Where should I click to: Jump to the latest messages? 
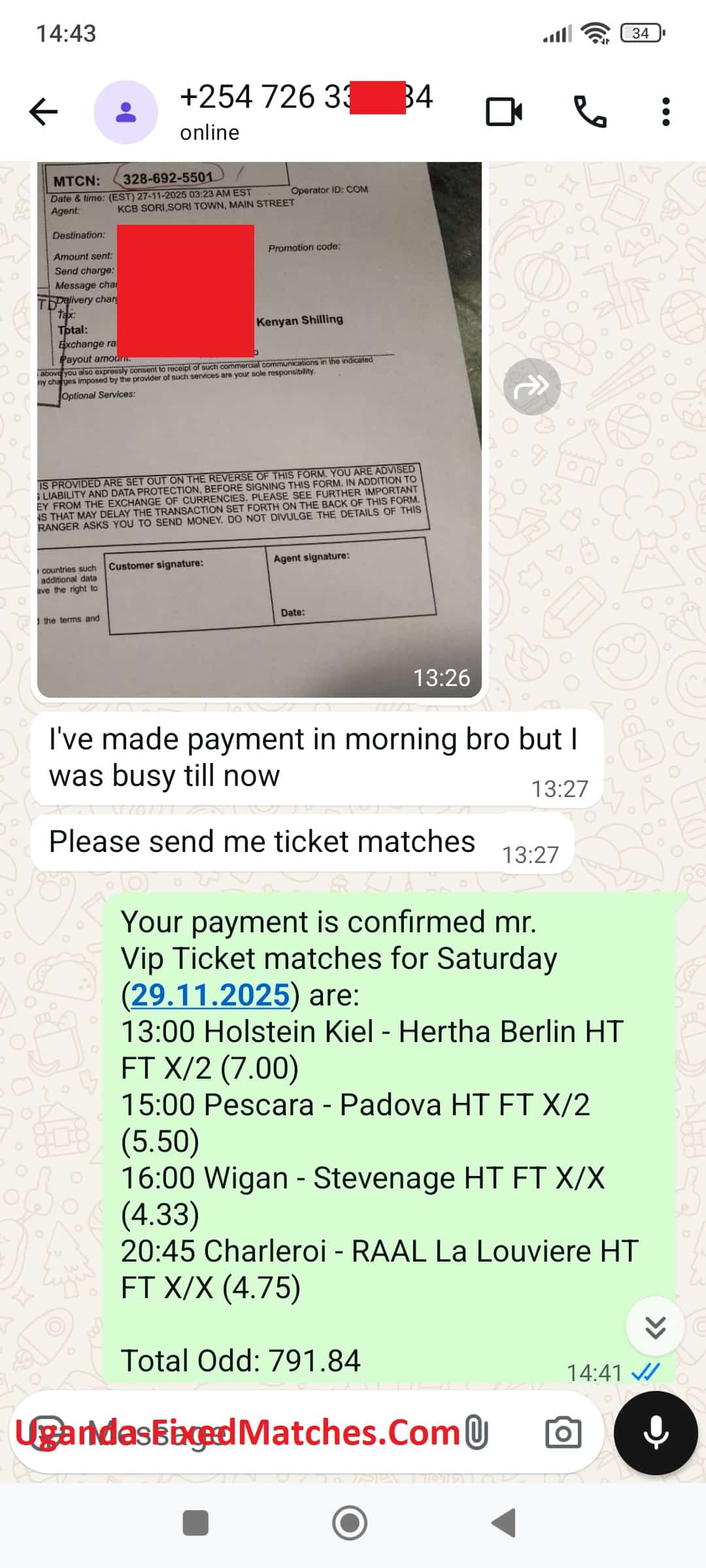[655, 1326]
